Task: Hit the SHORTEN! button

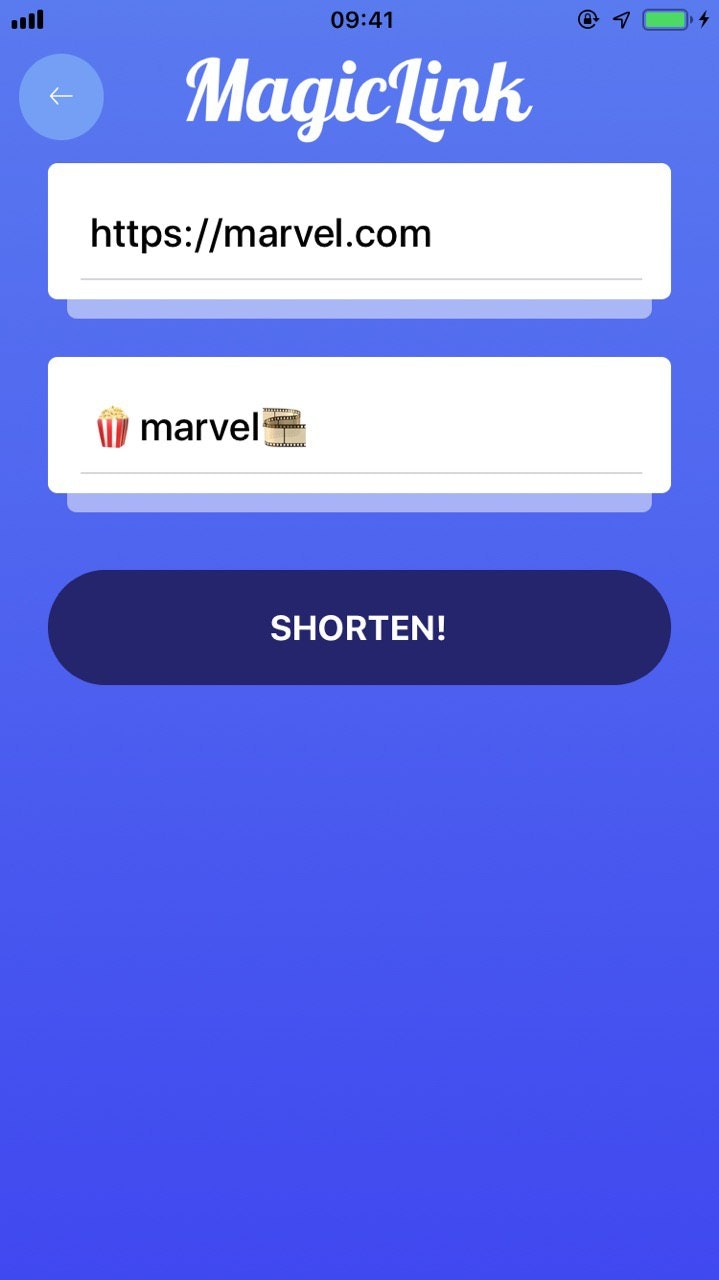Action: [359, 628]
